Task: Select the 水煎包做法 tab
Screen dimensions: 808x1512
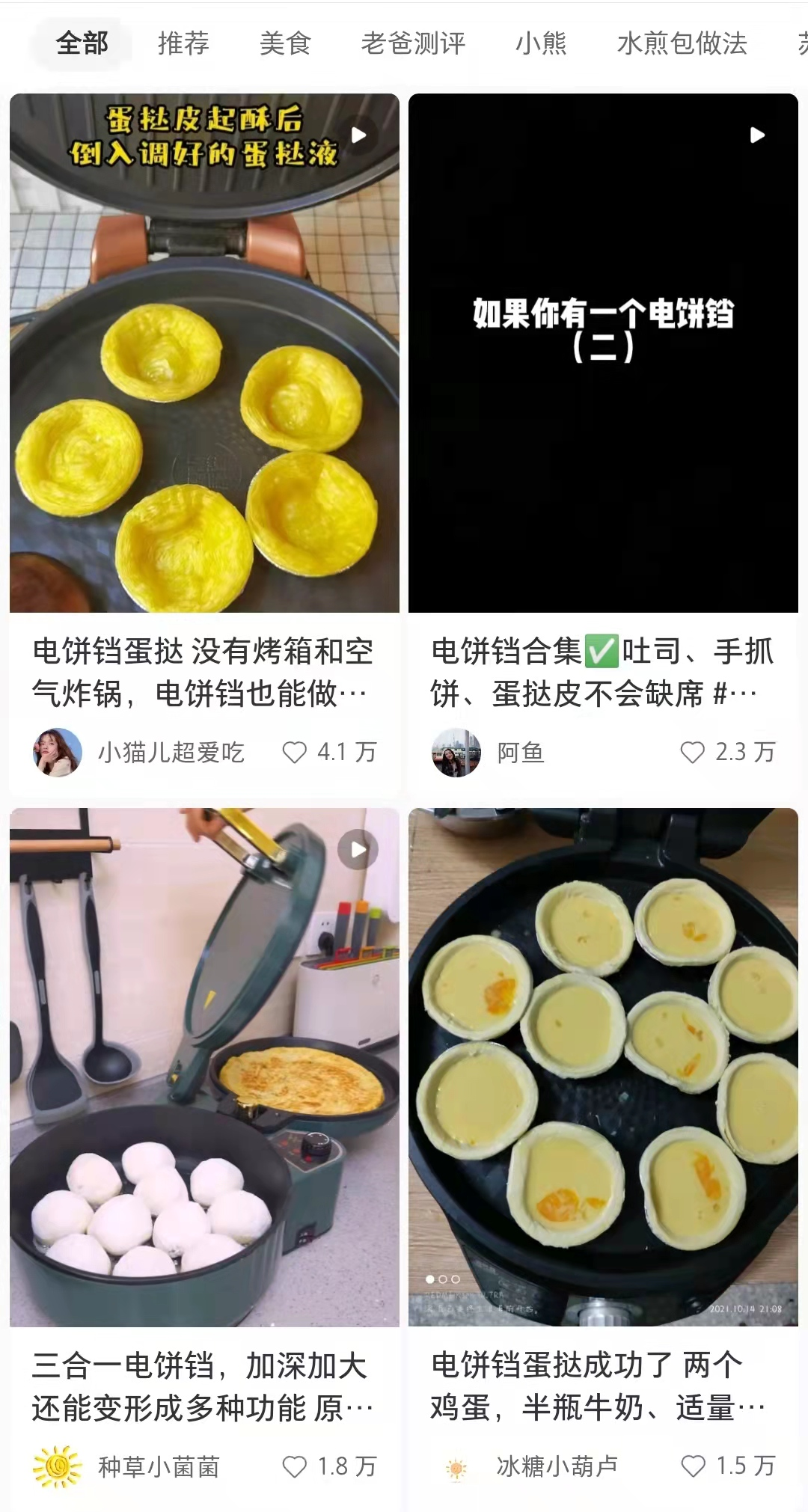Action: click(682, 43)
